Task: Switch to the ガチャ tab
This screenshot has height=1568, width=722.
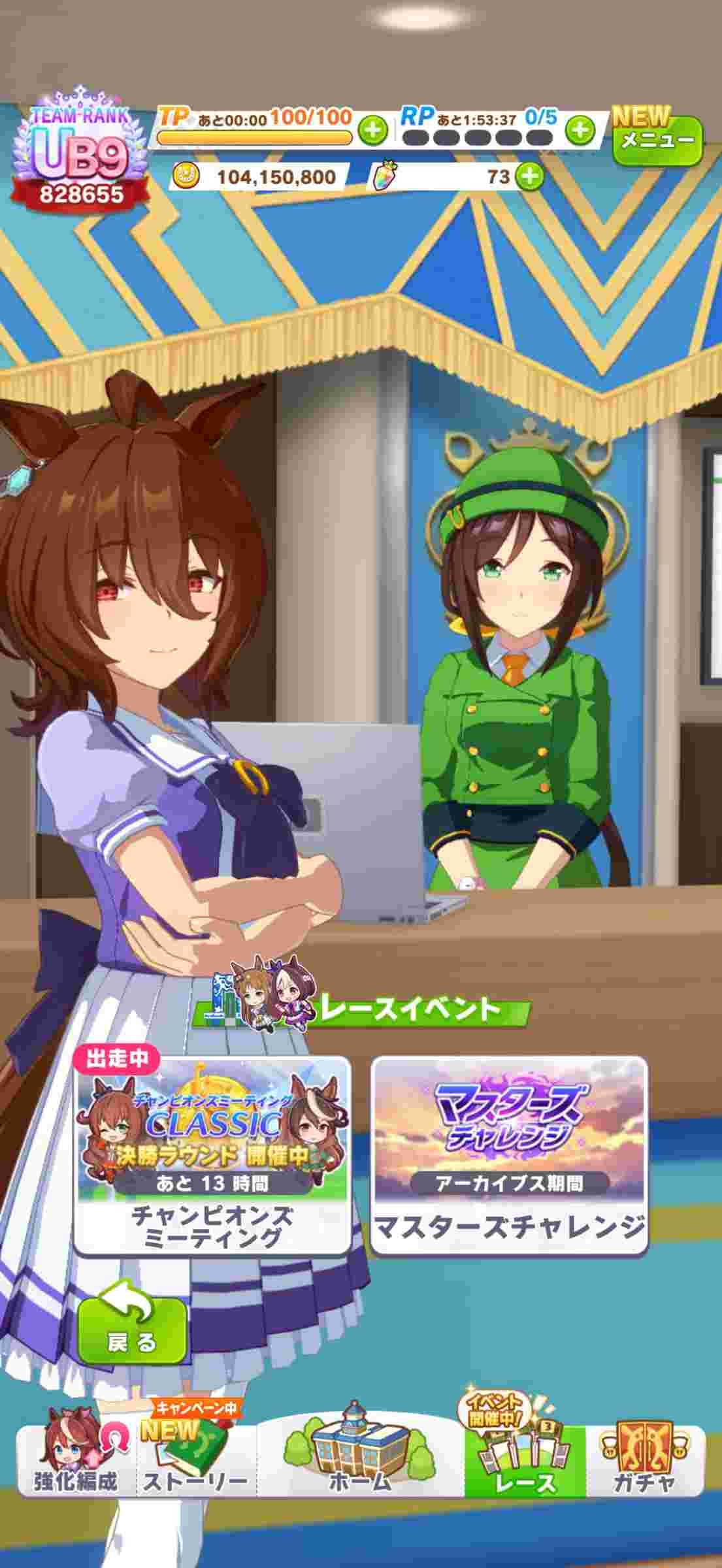Action: (644, 1458)
